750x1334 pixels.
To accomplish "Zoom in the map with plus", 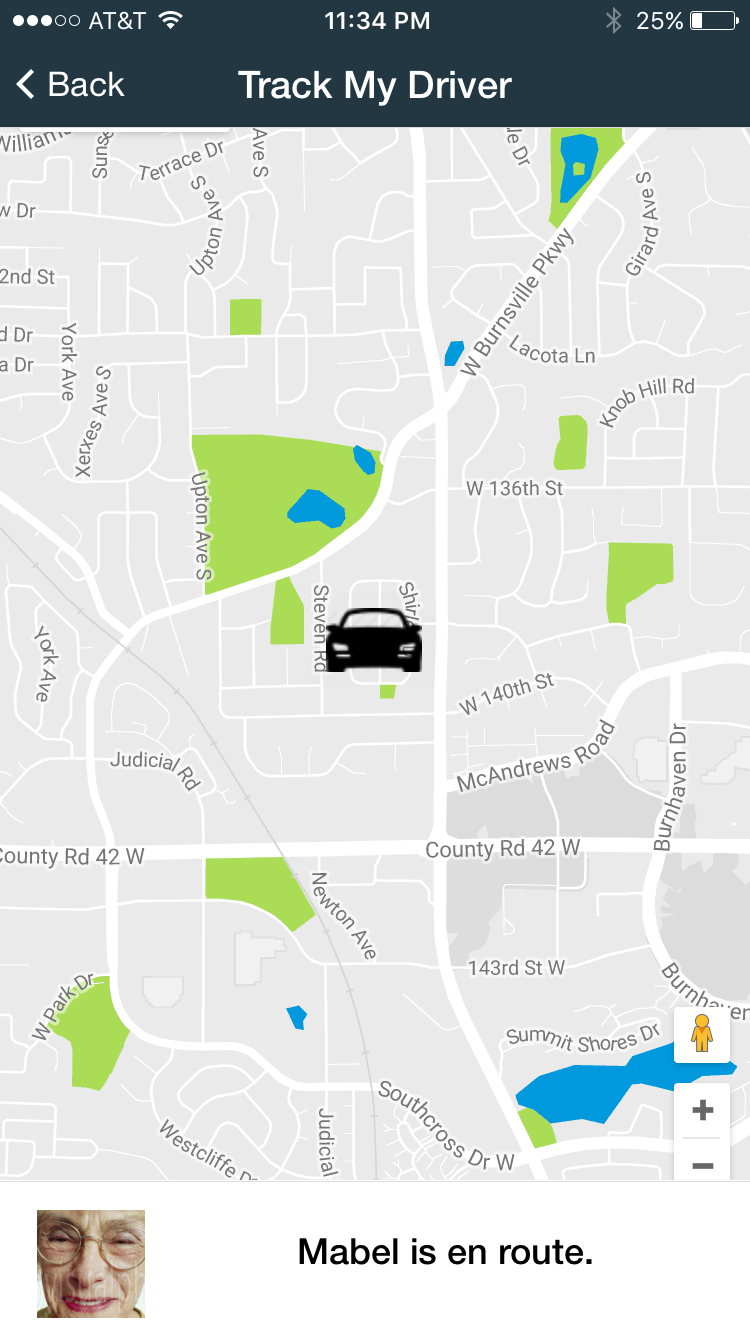I will point(702,1110).
